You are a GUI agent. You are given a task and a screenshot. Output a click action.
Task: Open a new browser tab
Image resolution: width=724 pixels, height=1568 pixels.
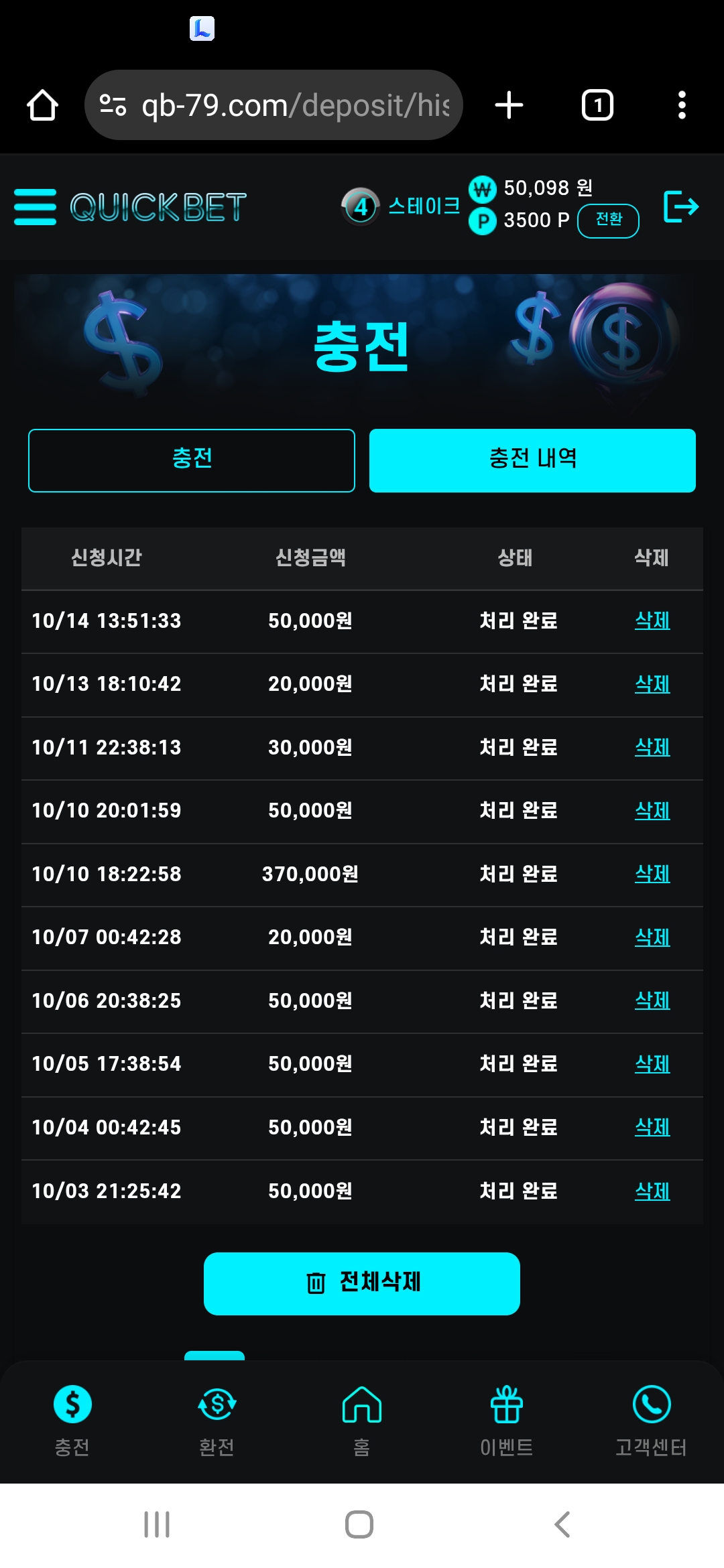click(509, 105)
